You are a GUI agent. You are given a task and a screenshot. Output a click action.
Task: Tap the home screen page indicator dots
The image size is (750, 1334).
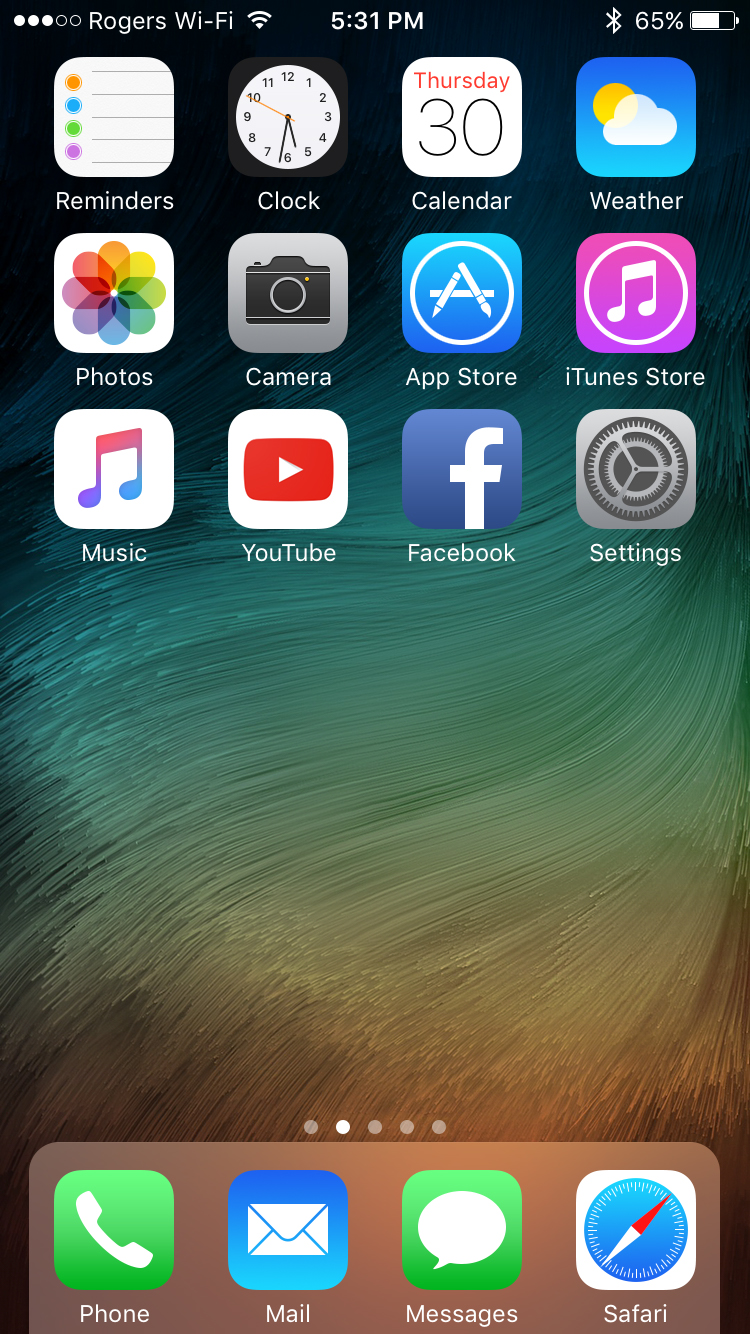[375, 1127]
